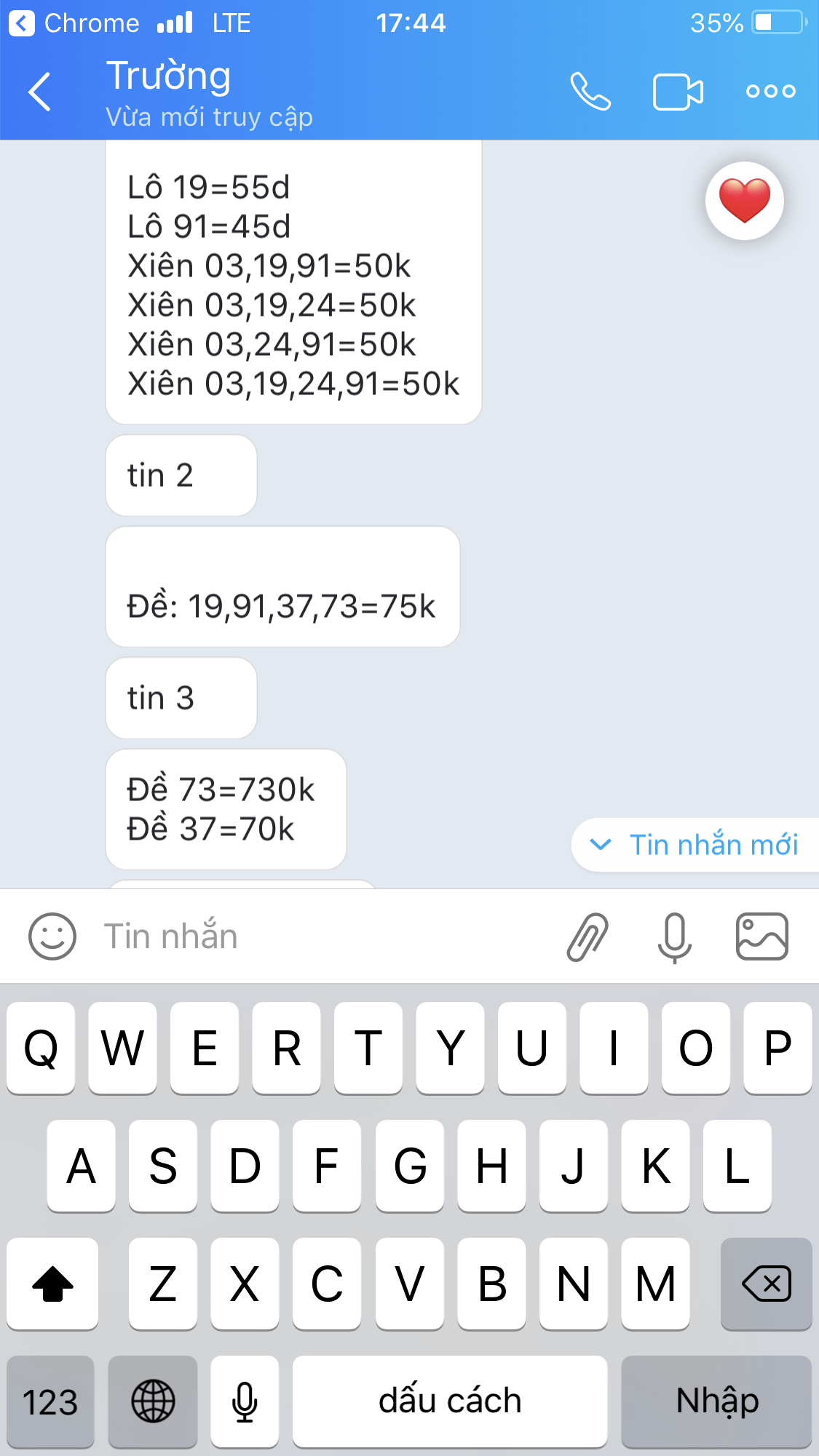Start a voice call with Trường
Image resolution: width=819 pixels, height=1456 pixels.
point(590,92)
